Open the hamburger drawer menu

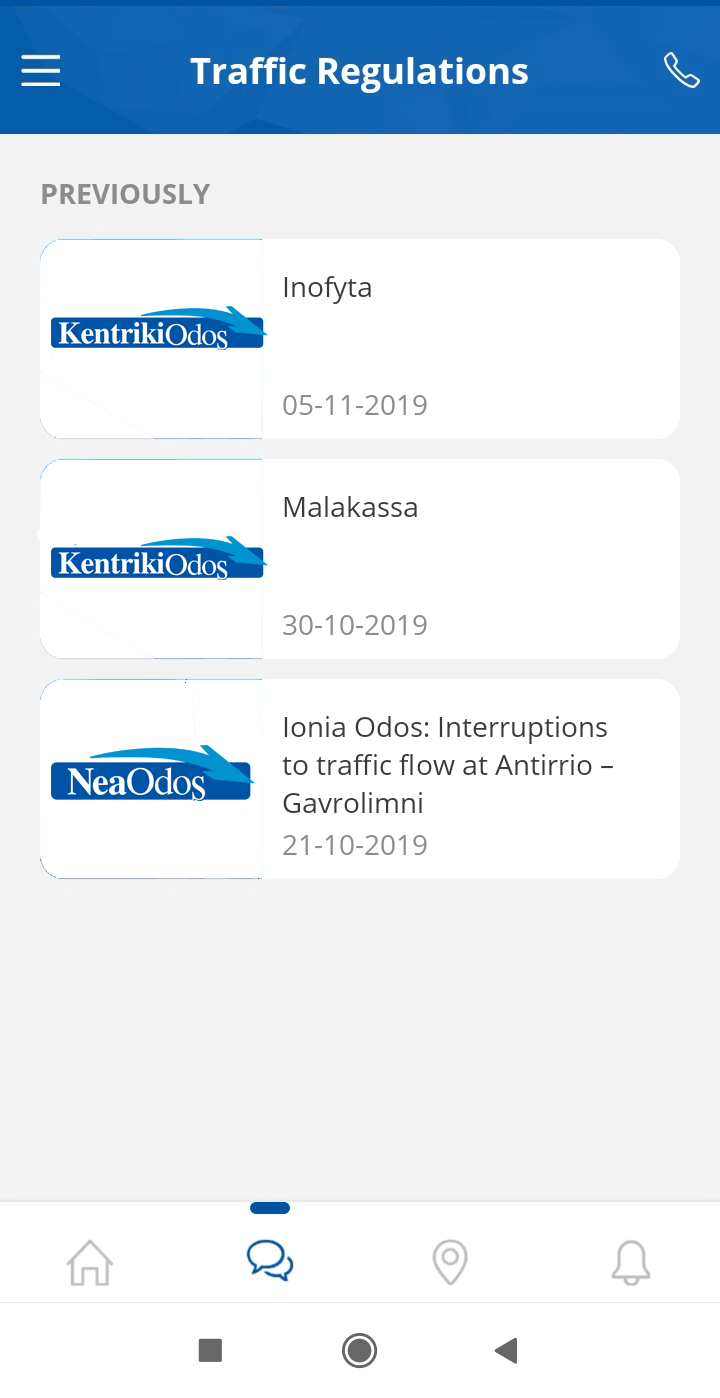(41, 71)
